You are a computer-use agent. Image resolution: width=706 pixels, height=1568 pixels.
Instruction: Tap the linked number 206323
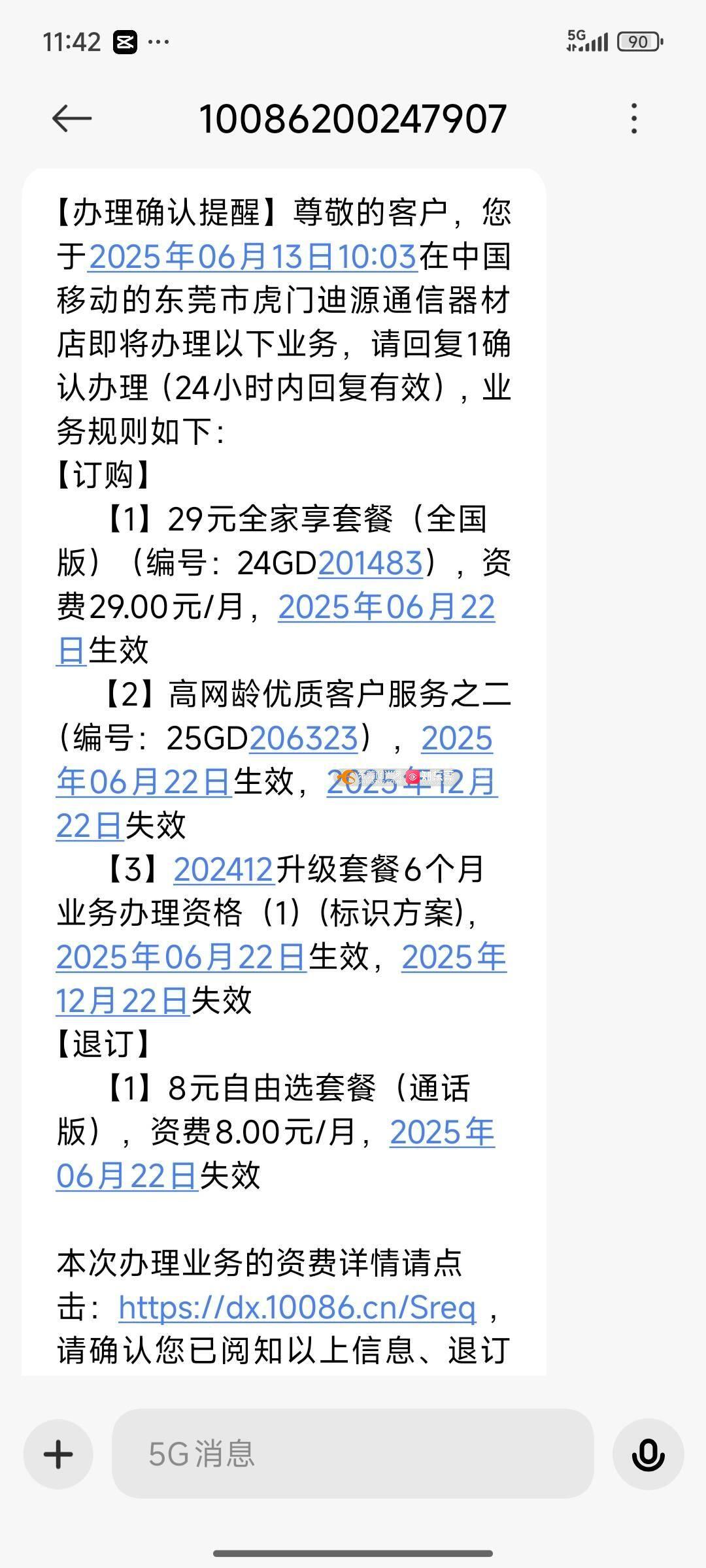click(303, 738)
